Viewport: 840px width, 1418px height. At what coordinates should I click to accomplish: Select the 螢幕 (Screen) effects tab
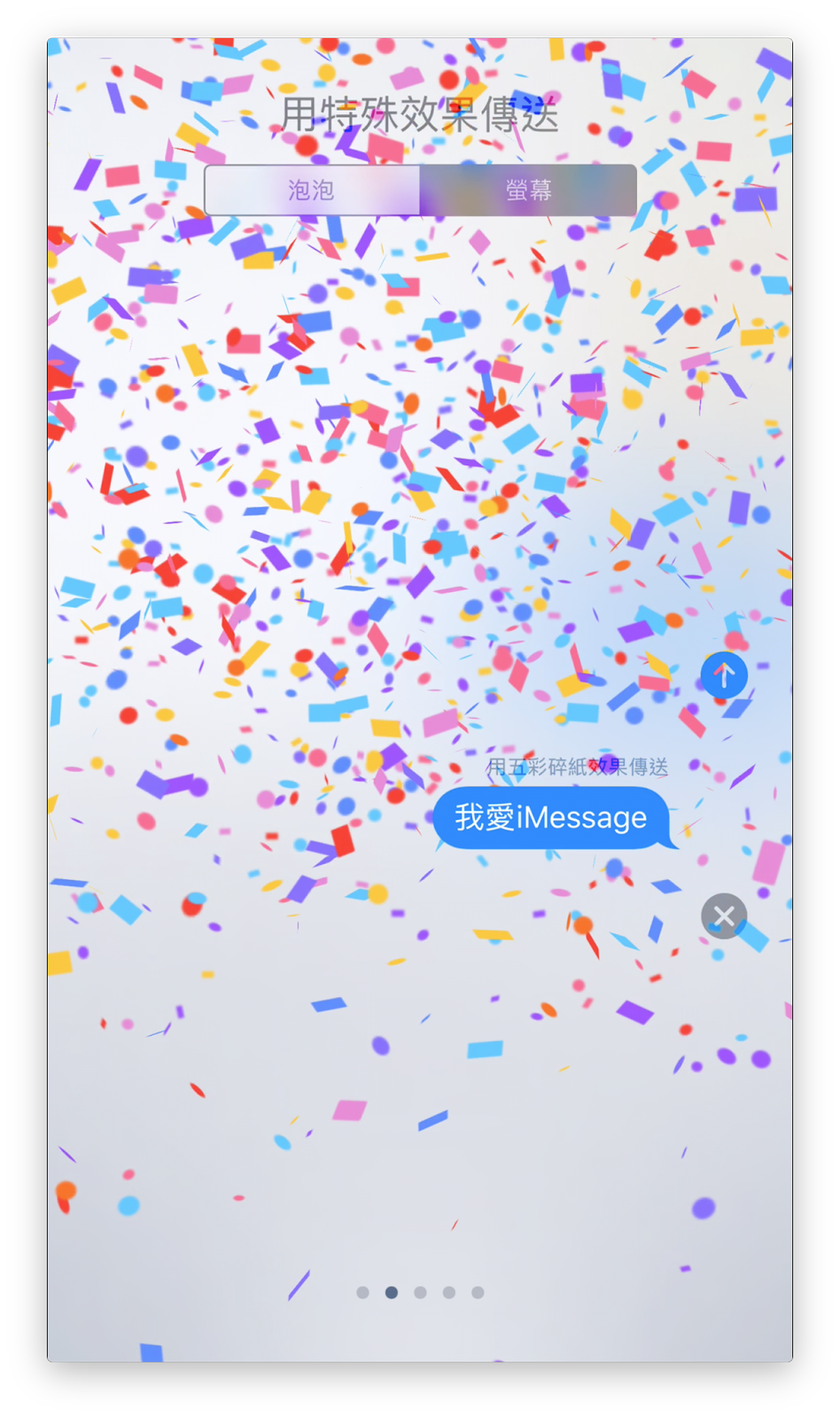coord(529,191)
